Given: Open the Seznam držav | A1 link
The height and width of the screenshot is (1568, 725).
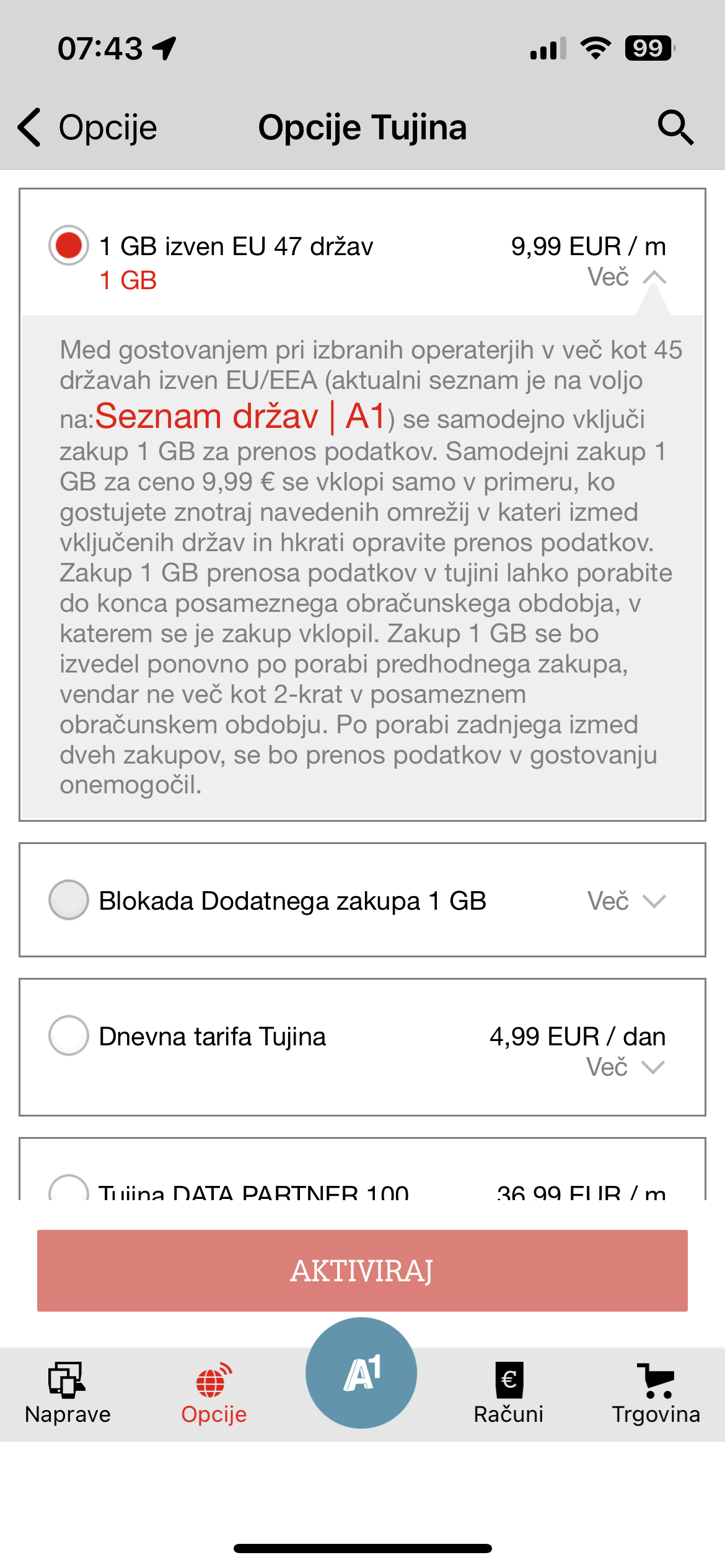Looking at the screenshot, I should tap(241, 416).
